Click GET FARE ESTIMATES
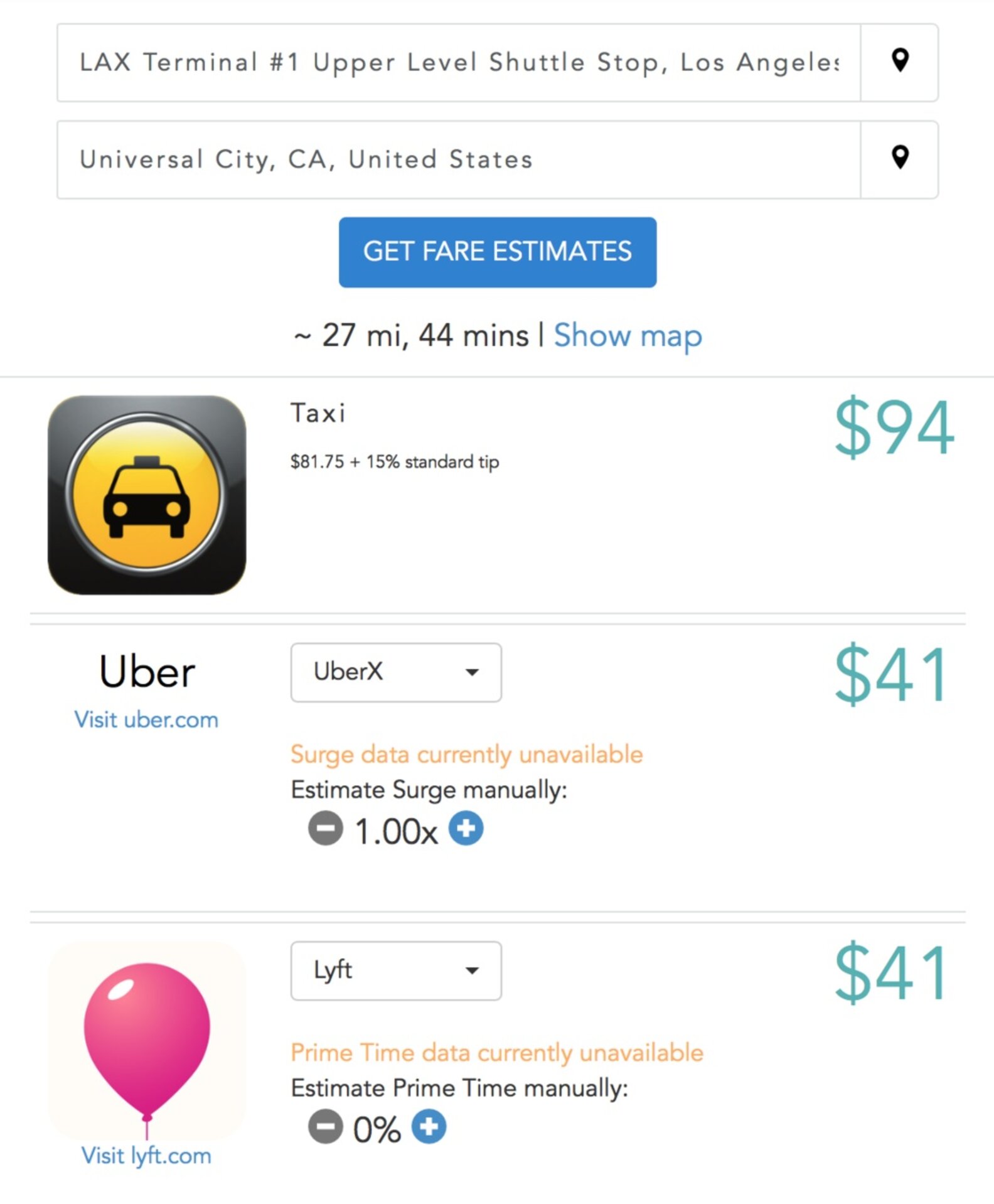This screenshot has height=1204, width=994. pyautogui.click(x=496, y=252)
